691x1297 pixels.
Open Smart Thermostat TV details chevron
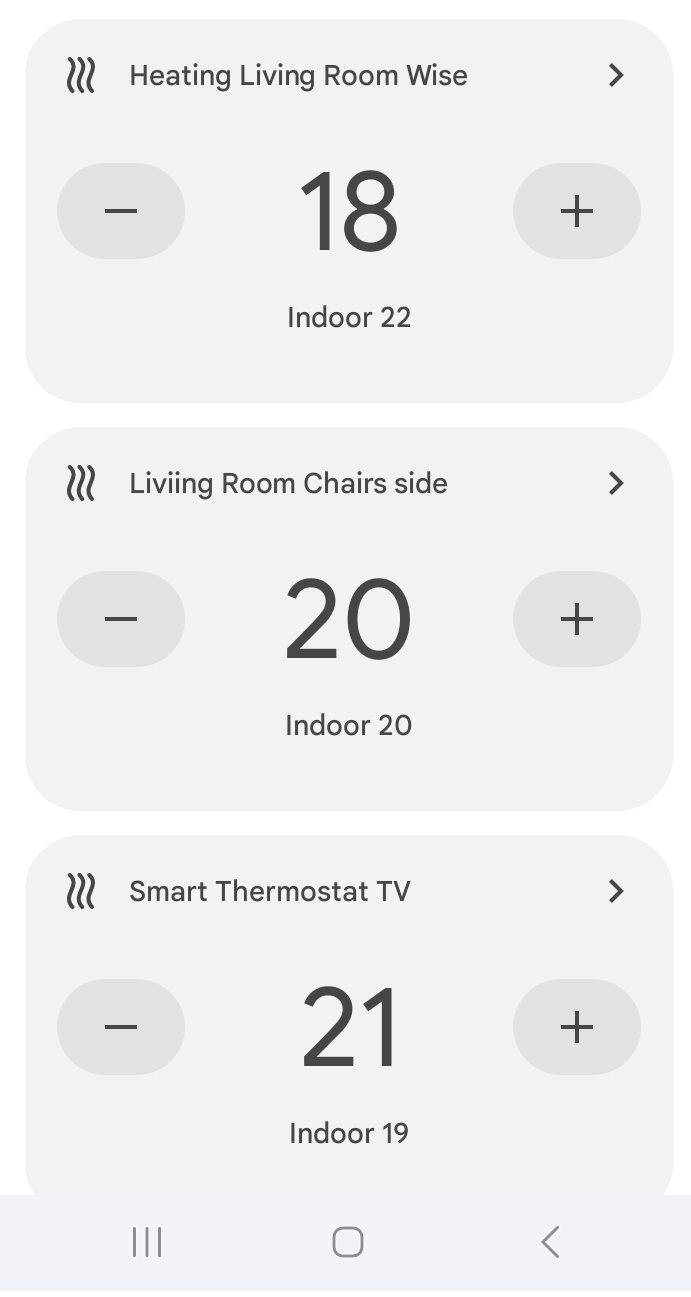pyautogui.click(x=616, y=891)
